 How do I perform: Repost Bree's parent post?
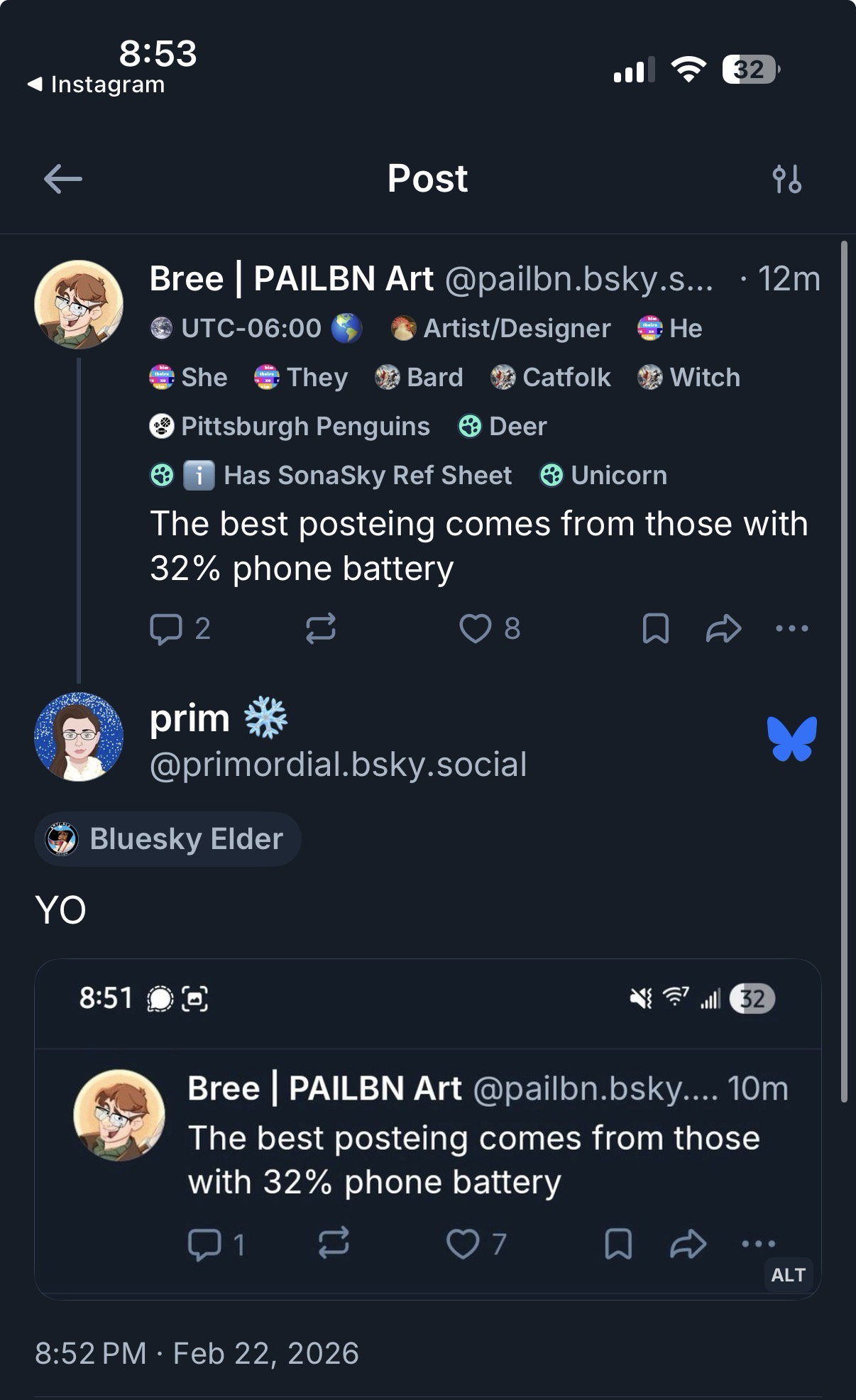(321, 628)
